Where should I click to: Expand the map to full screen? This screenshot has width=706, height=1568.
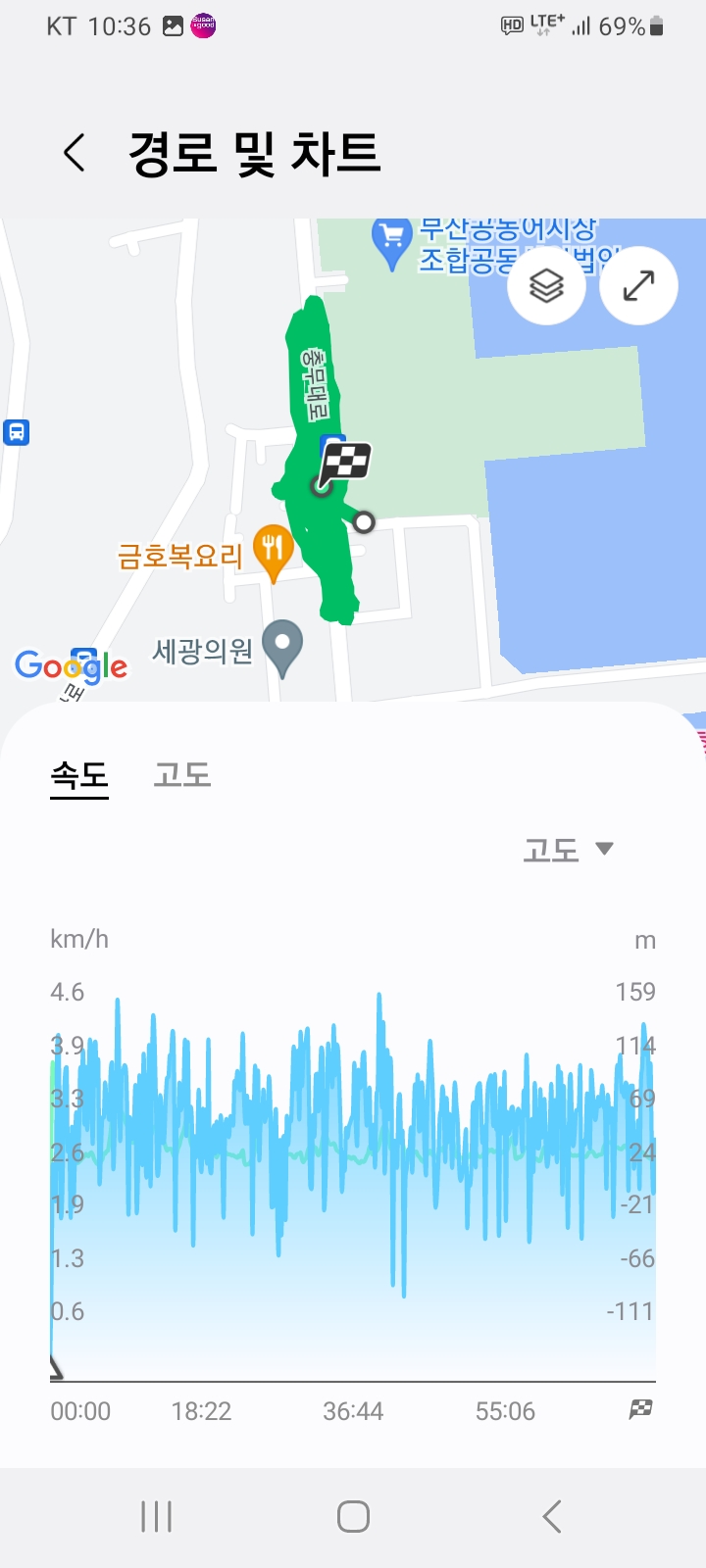point(638,286)
